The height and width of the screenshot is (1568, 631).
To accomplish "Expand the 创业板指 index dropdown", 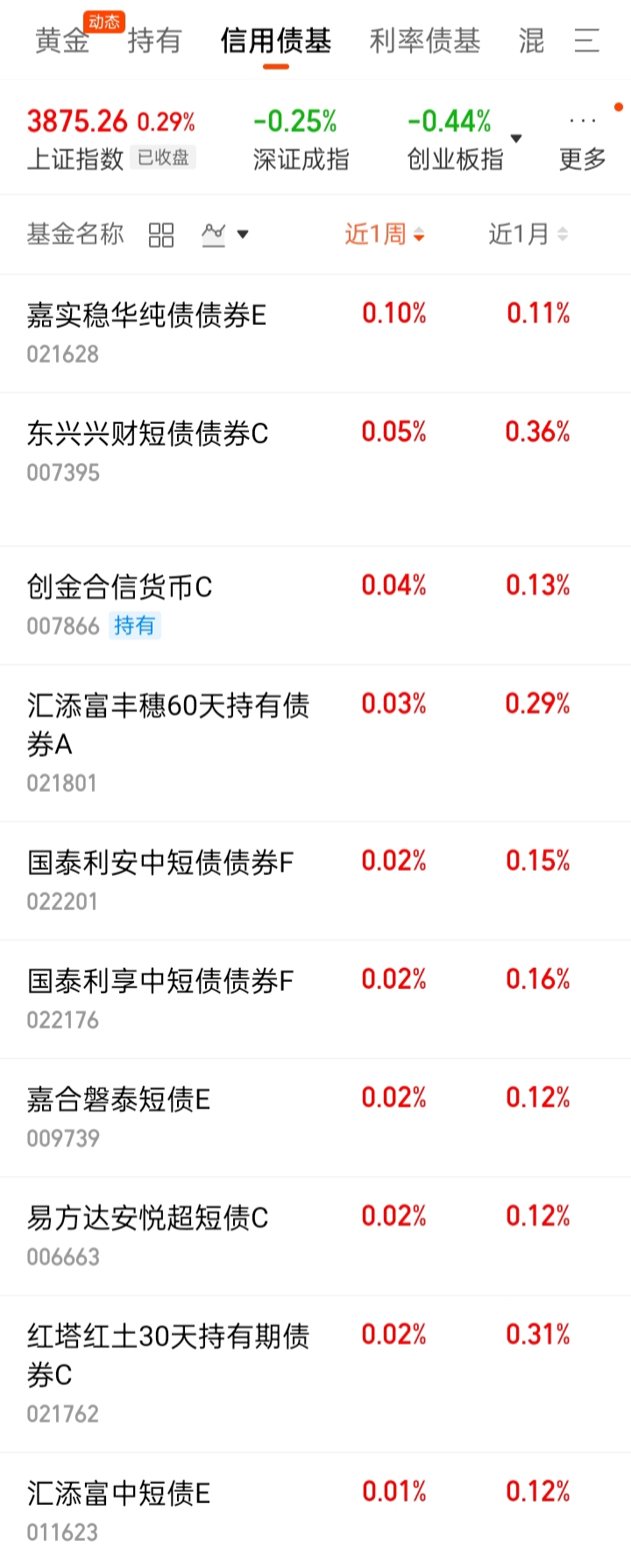I will (516, 138).
